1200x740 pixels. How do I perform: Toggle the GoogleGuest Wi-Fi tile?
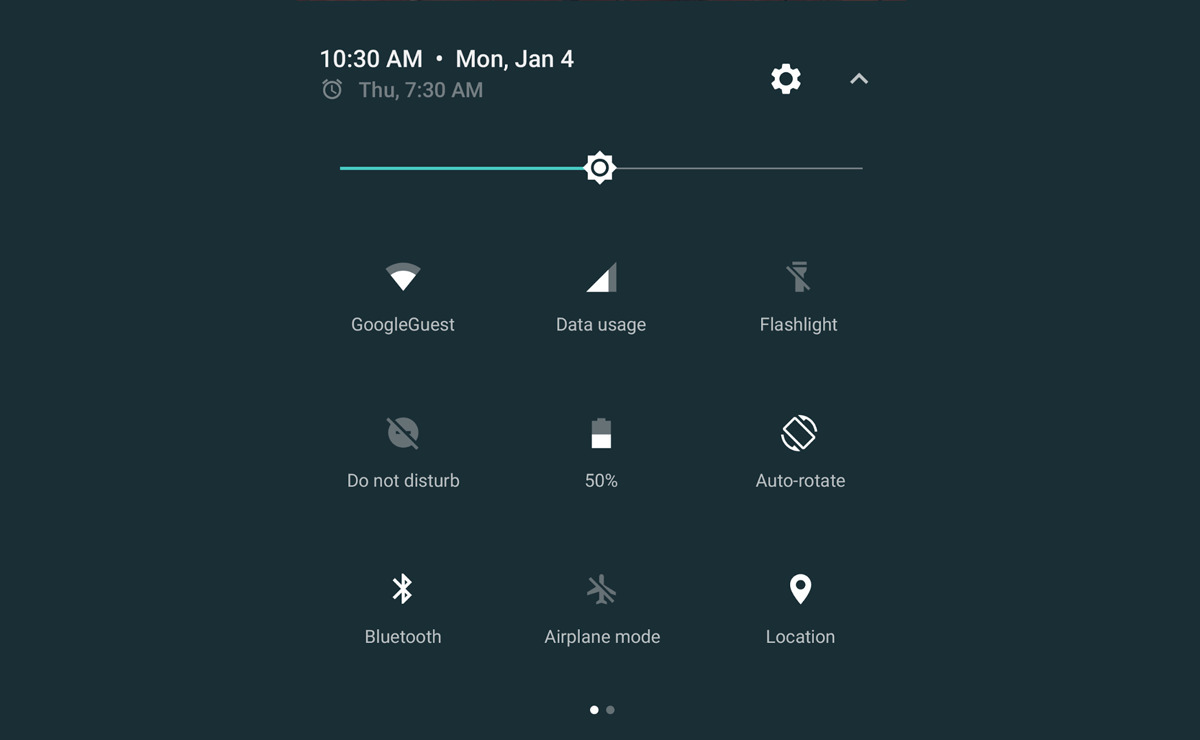403,277
